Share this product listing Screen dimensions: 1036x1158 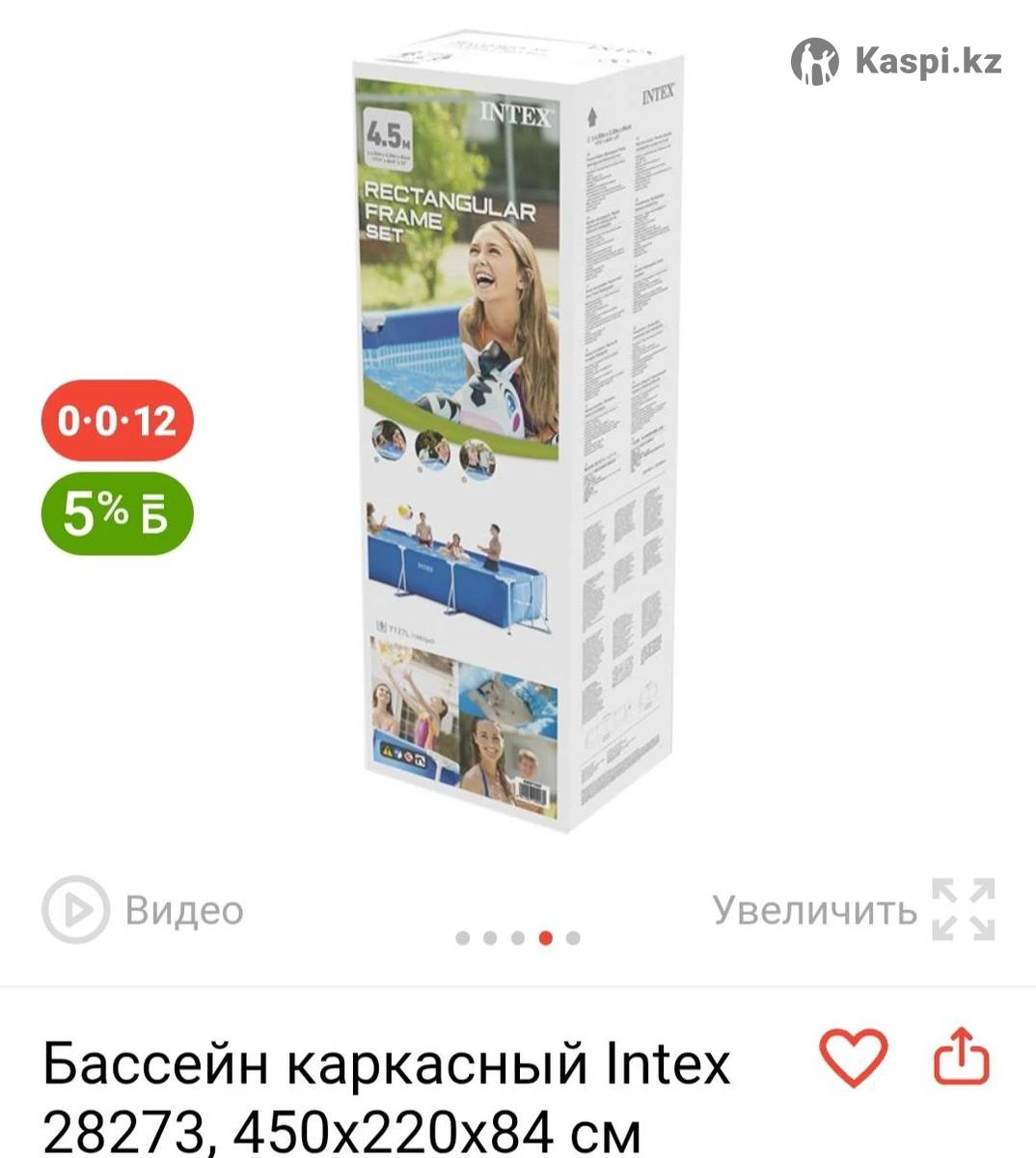[x=961, y=1058]
